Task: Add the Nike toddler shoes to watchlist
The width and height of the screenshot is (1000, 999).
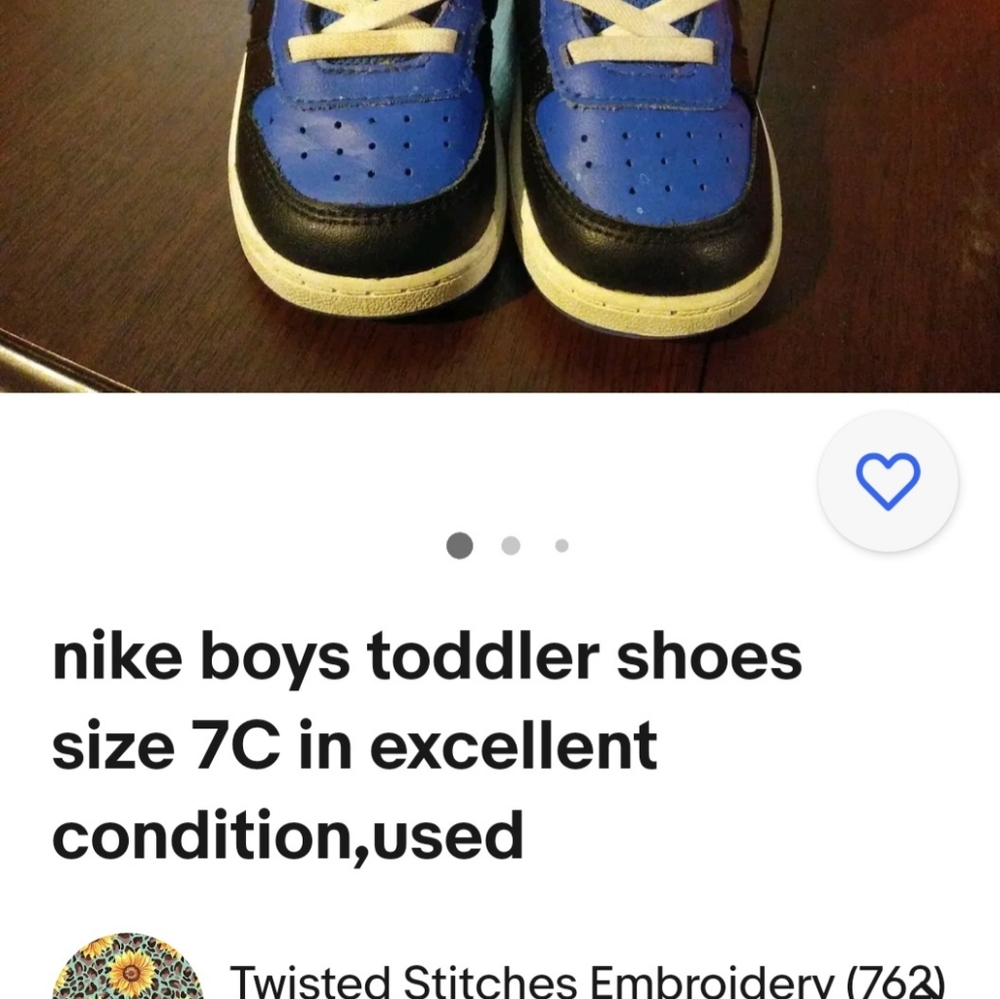Action: click(x=888, y=481)
